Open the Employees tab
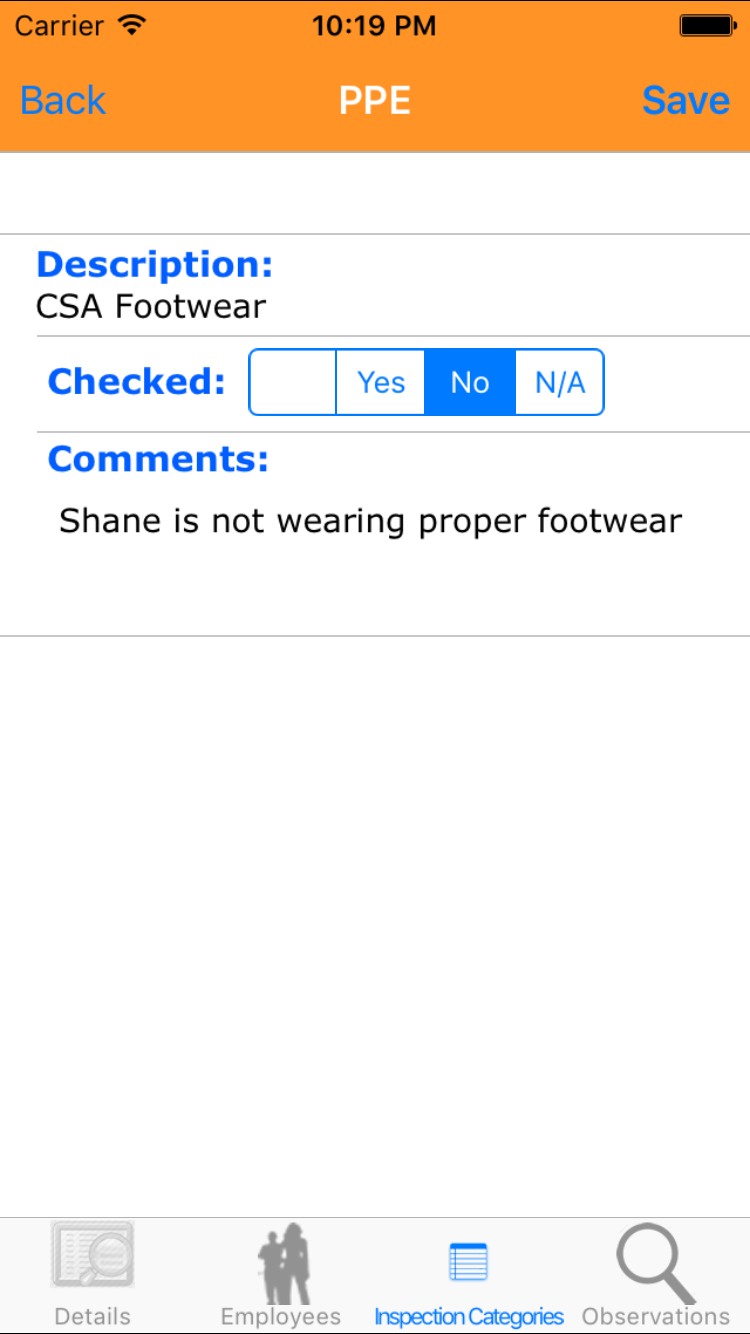Image resolution: width=750 pixels, height=1334 pixels. [x=281, y=1275]
